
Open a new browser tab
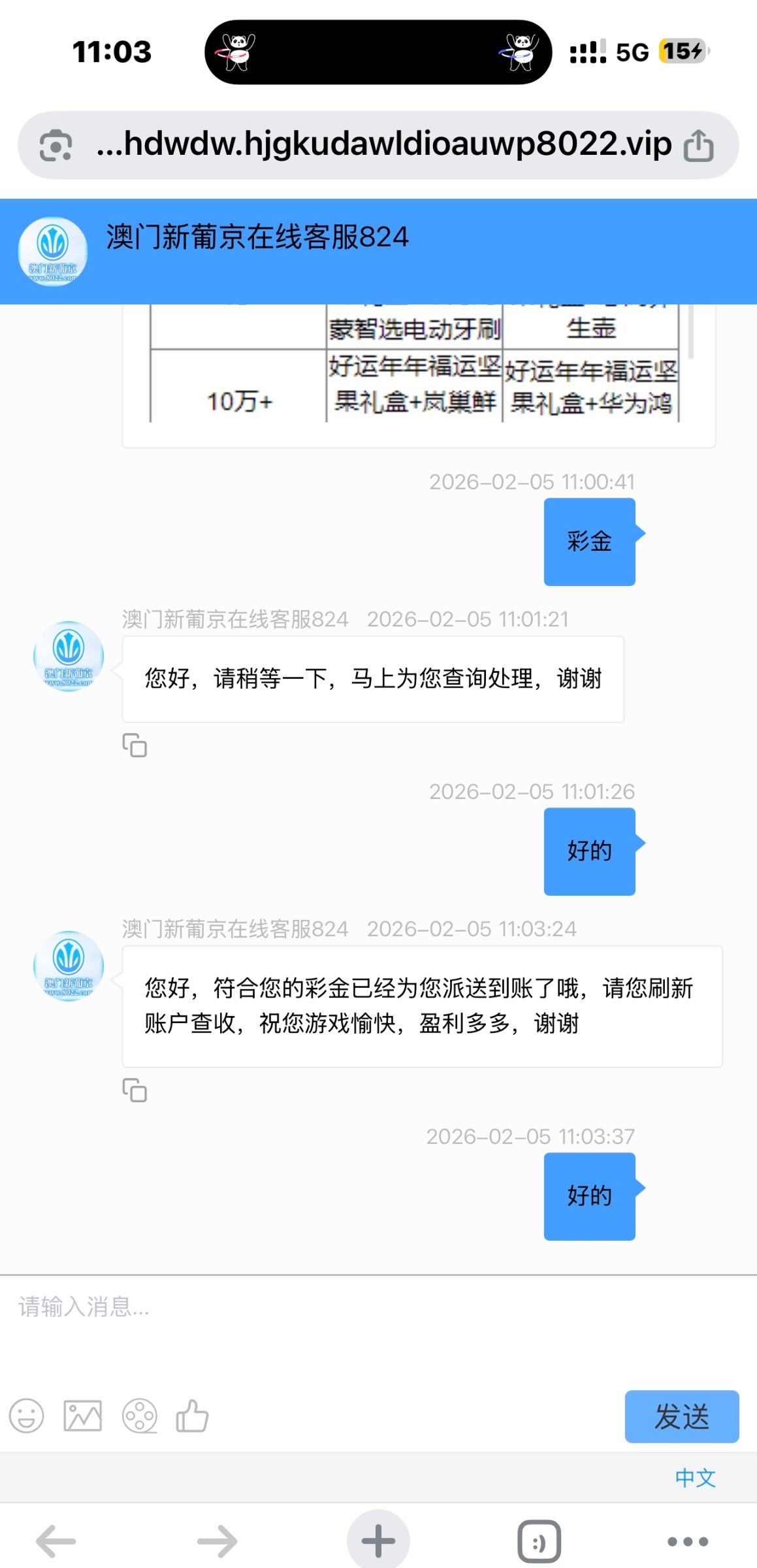click(x=378, y=1541)
